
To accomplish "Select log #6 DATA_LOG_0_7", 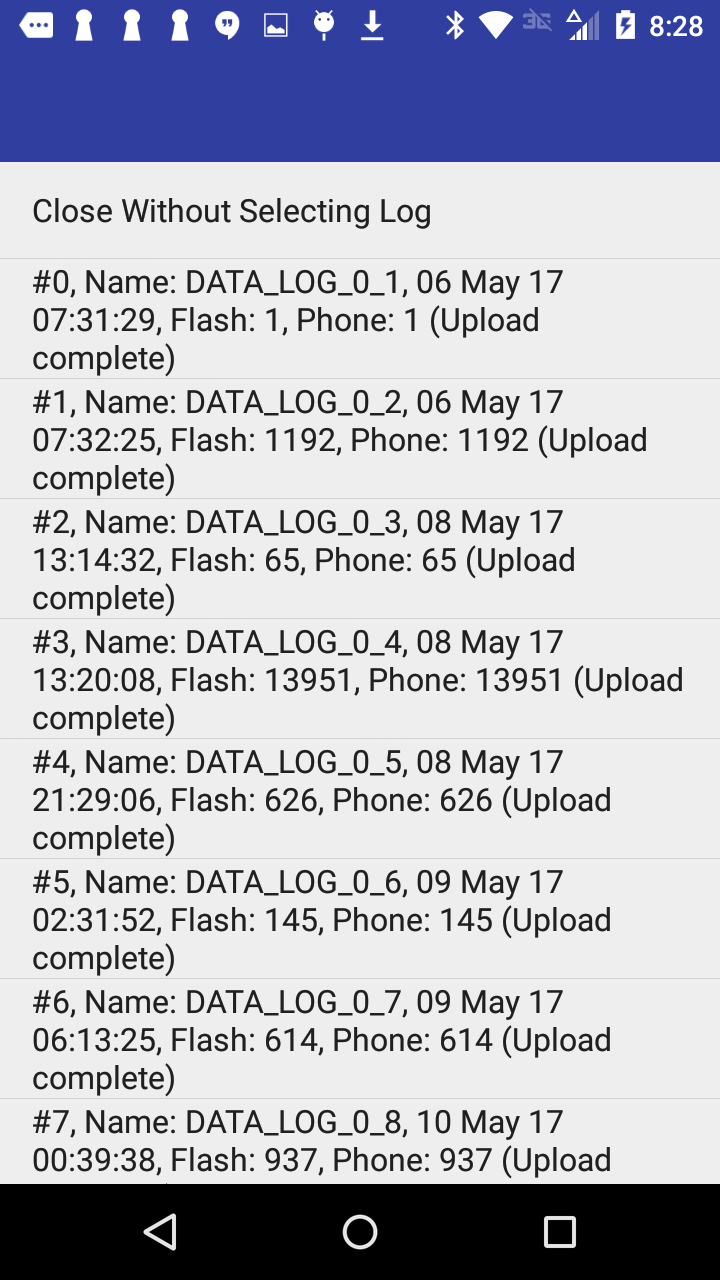I will tap(360, 1039).
